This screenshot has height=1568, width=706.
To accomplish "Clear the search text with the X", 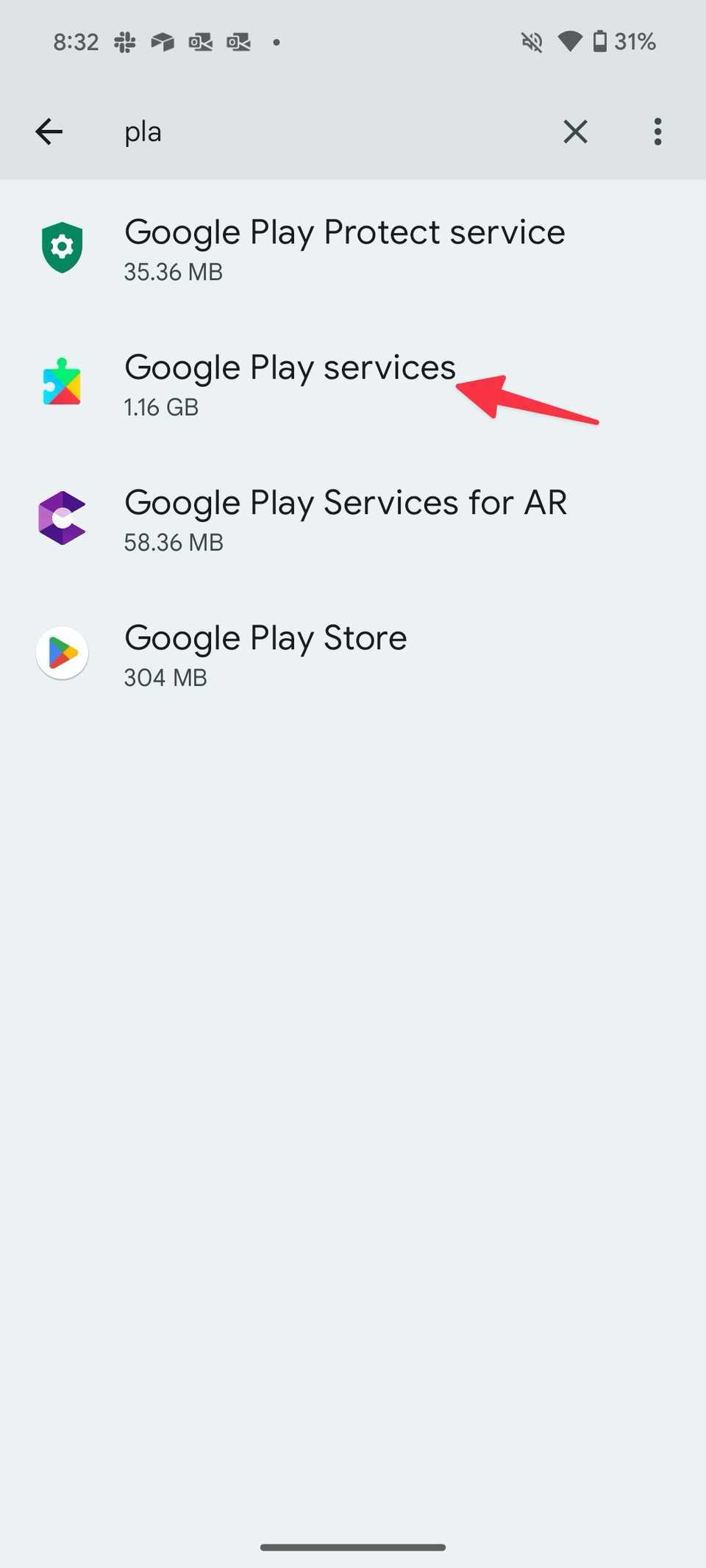I will [x=575, y=132].
